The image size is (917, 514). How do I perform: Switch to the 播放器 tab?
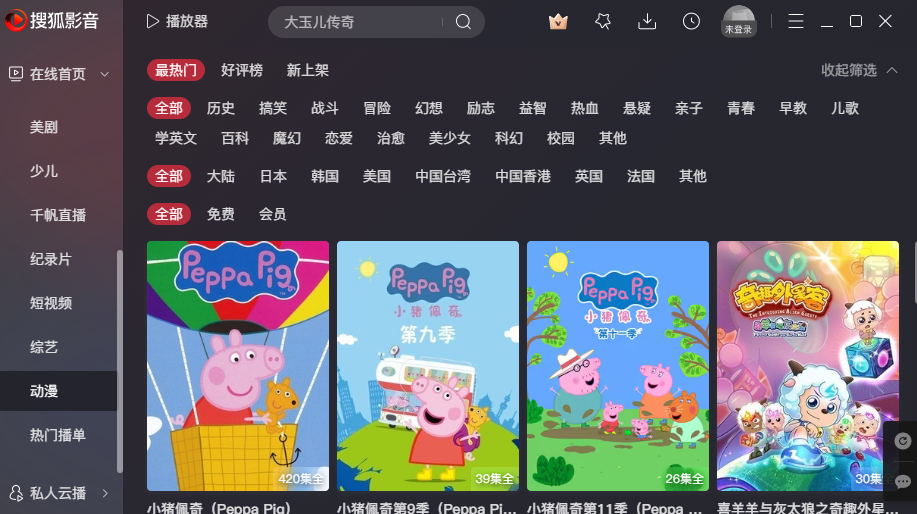[x=177, y=21]
